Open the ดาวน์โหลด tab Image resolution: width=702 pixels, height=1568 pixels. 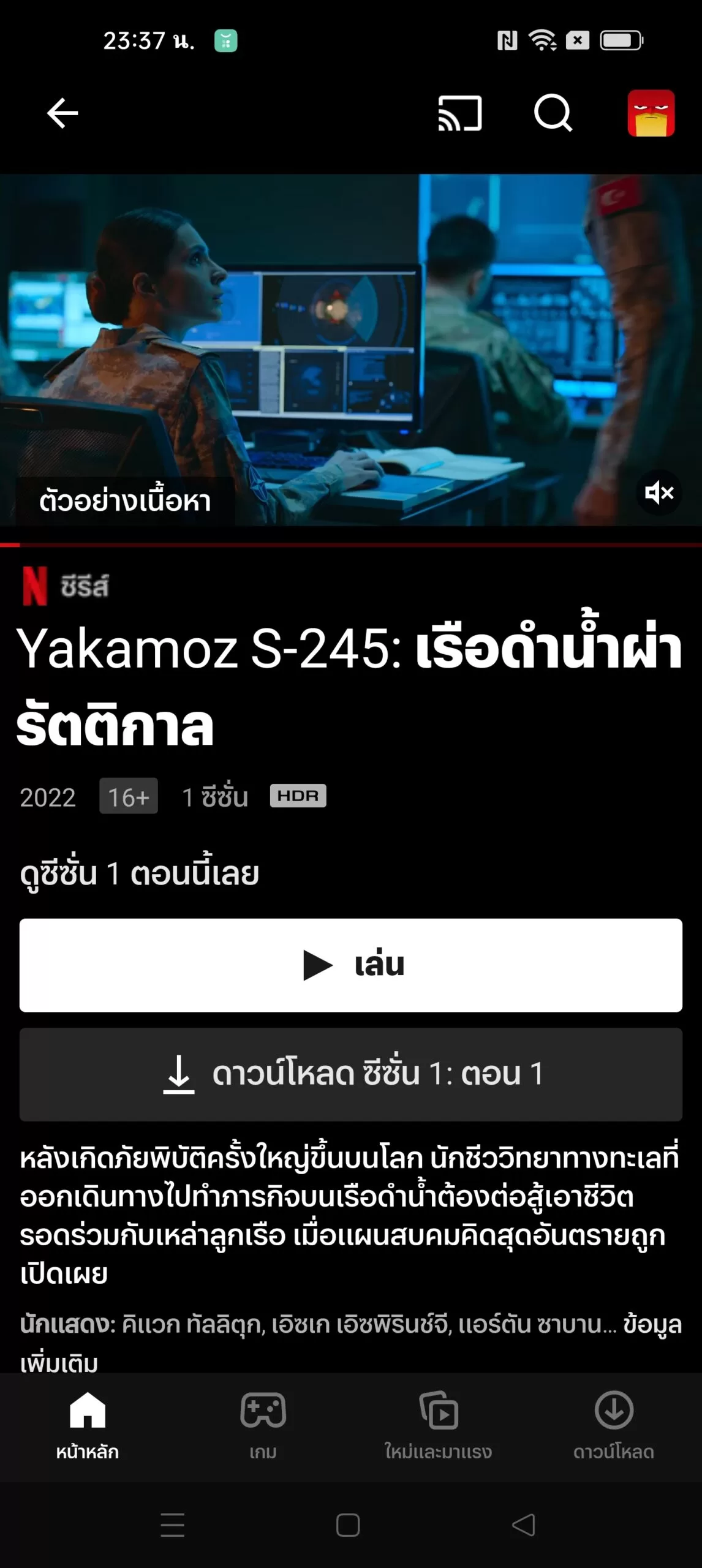pos(614,1426)
